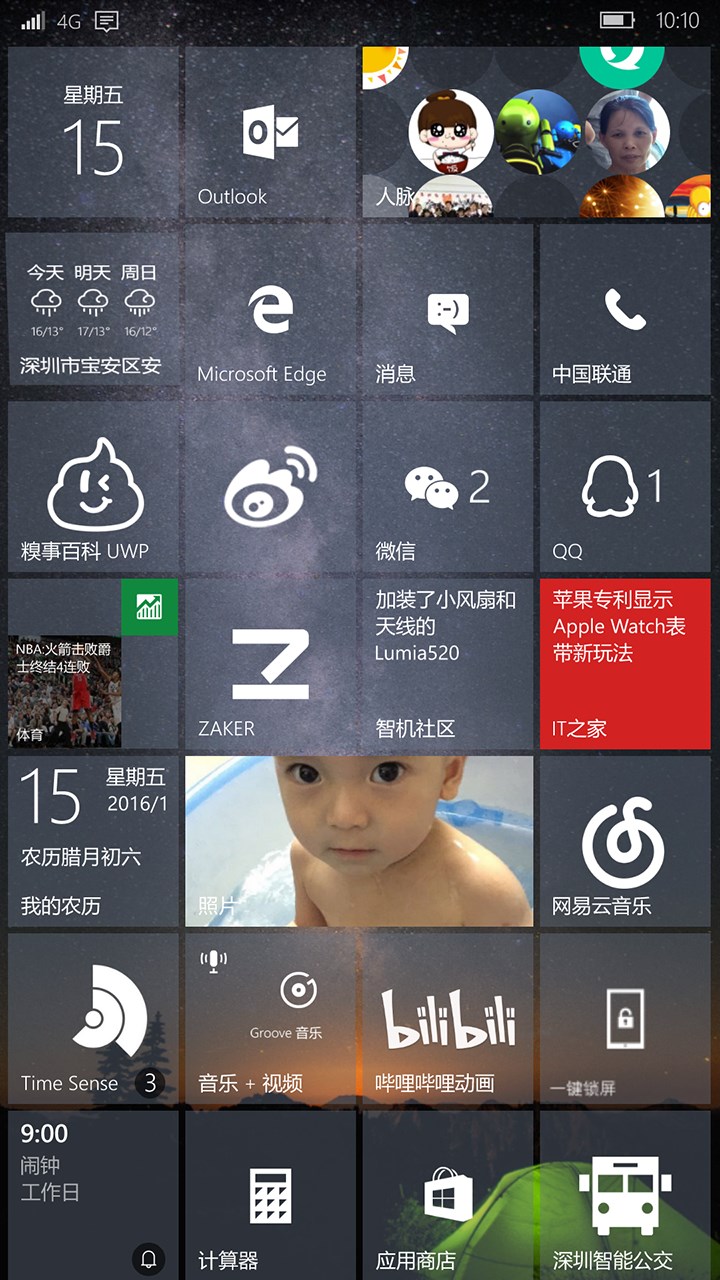Viewport: 720px width, 1280px height.
Task: Open 微信 with 2 unread messages
Action: (x=448, y=488)
